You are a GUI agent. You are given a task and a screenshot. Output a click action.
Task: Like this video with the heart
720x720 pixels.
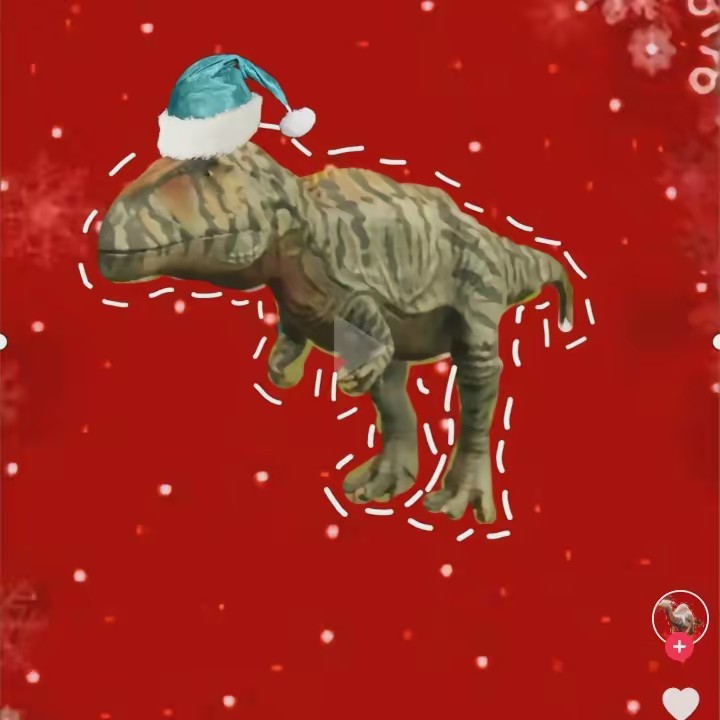coord(681,702)
